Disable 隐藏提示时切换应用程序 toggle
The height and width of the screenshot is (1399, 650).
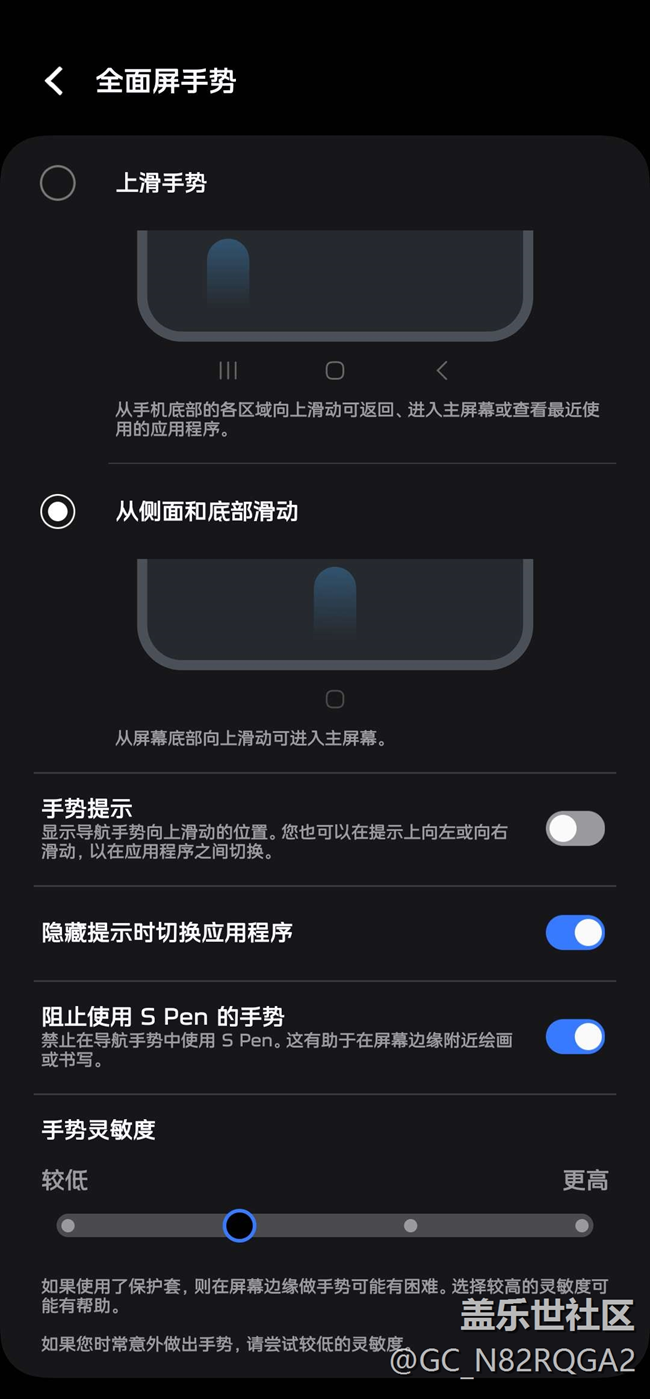tap(575, 933)
